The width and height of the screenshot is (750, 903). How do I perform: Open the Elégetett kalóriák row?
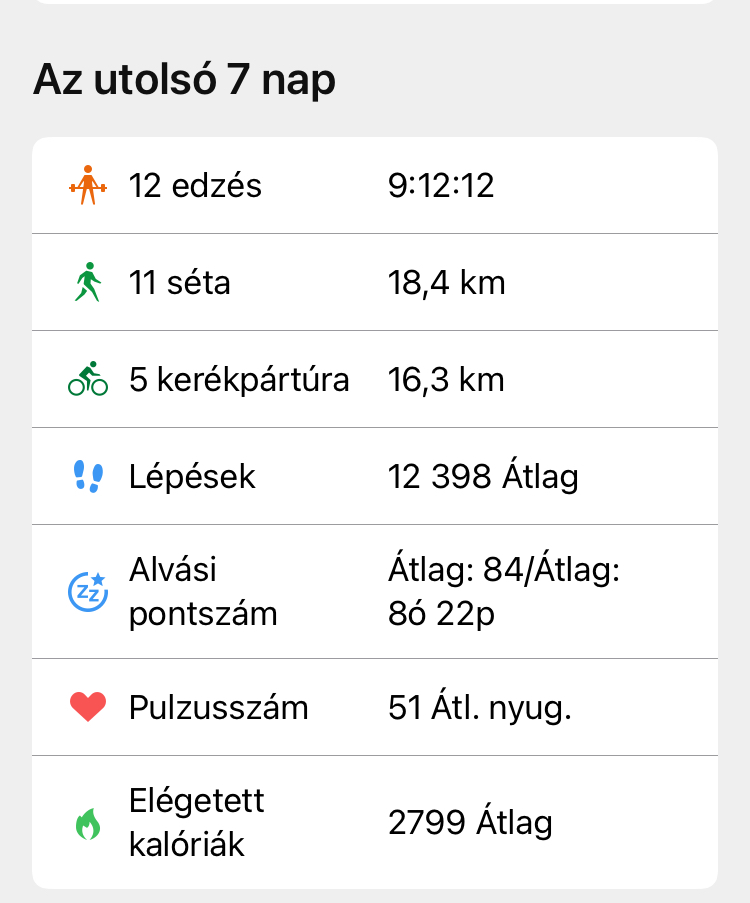pos(375,823)
